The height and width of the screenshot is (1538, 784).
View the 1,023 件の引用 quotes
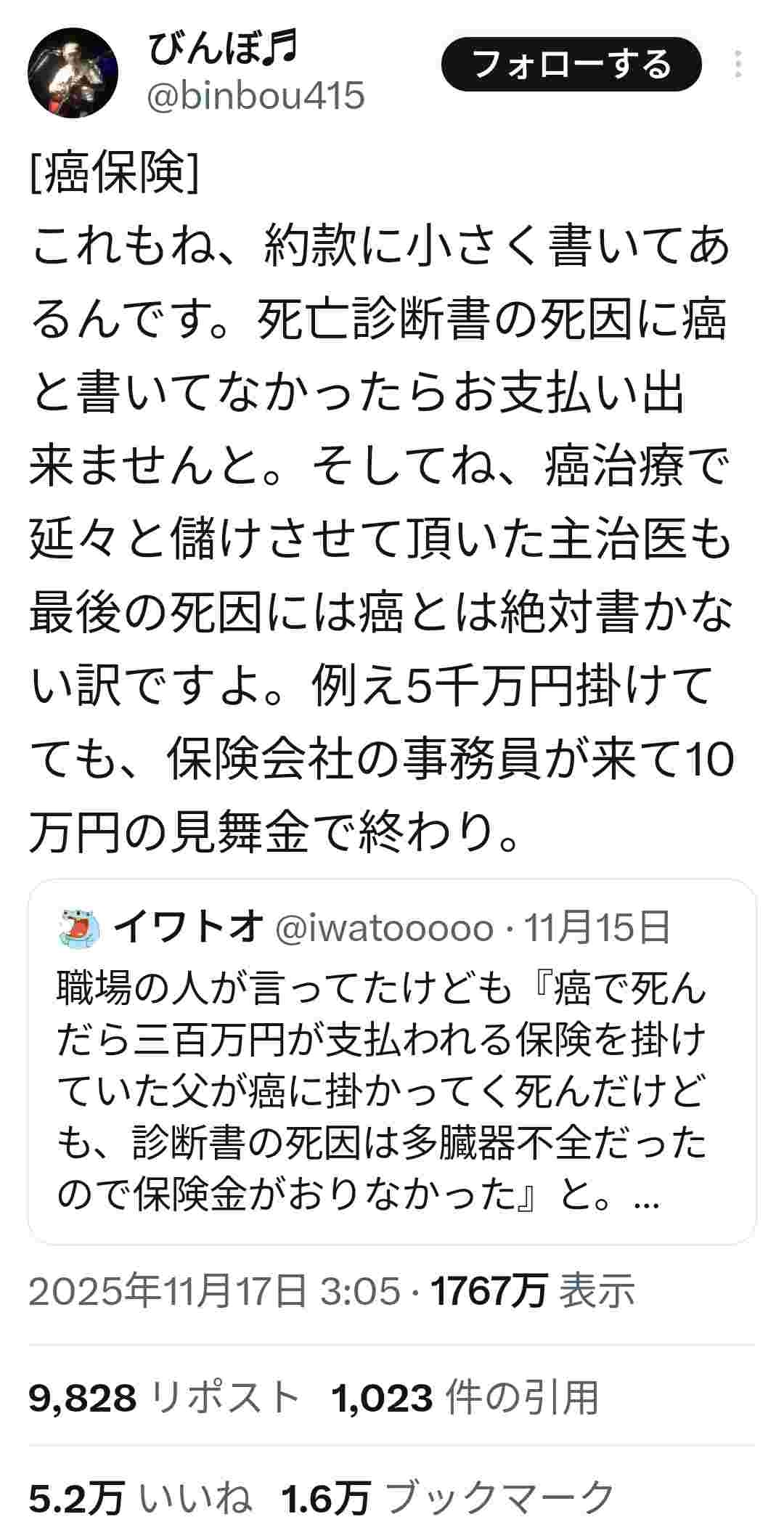click(465, 1396)
